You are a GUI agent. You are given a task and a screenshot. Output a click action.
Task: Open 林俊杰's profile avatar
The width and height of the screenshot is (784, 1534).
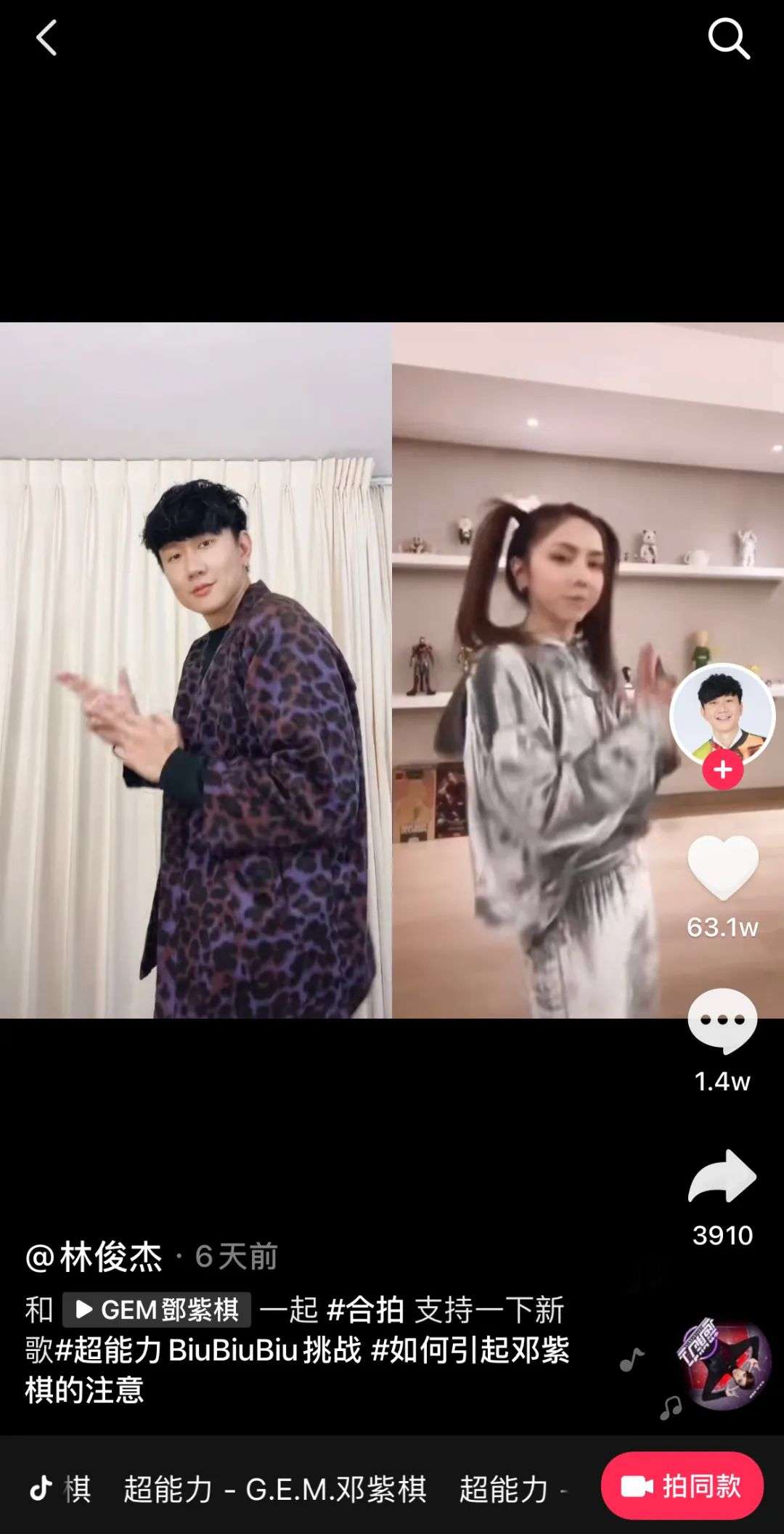[x=722, y=714]
